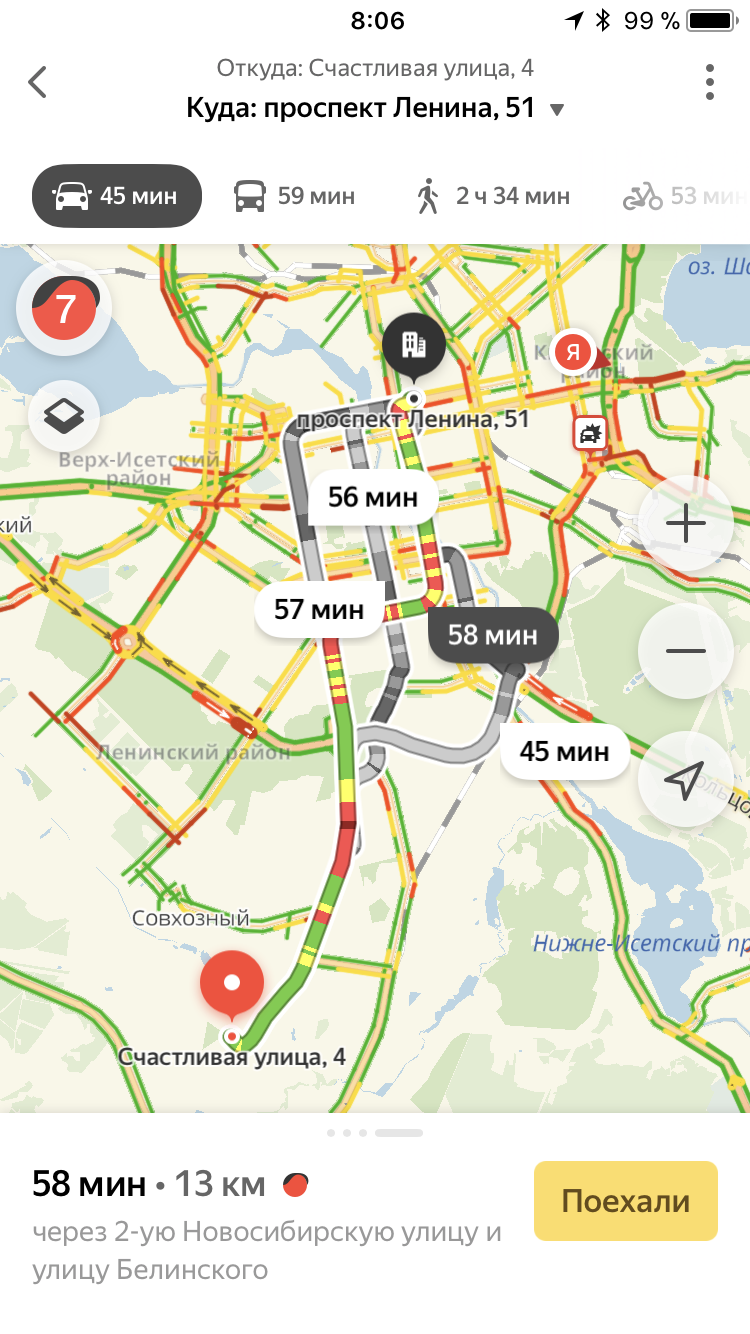The width and height of the screenshot is (750, 1334).
Task: Tap the road accident marker on map
Action: 590,434
